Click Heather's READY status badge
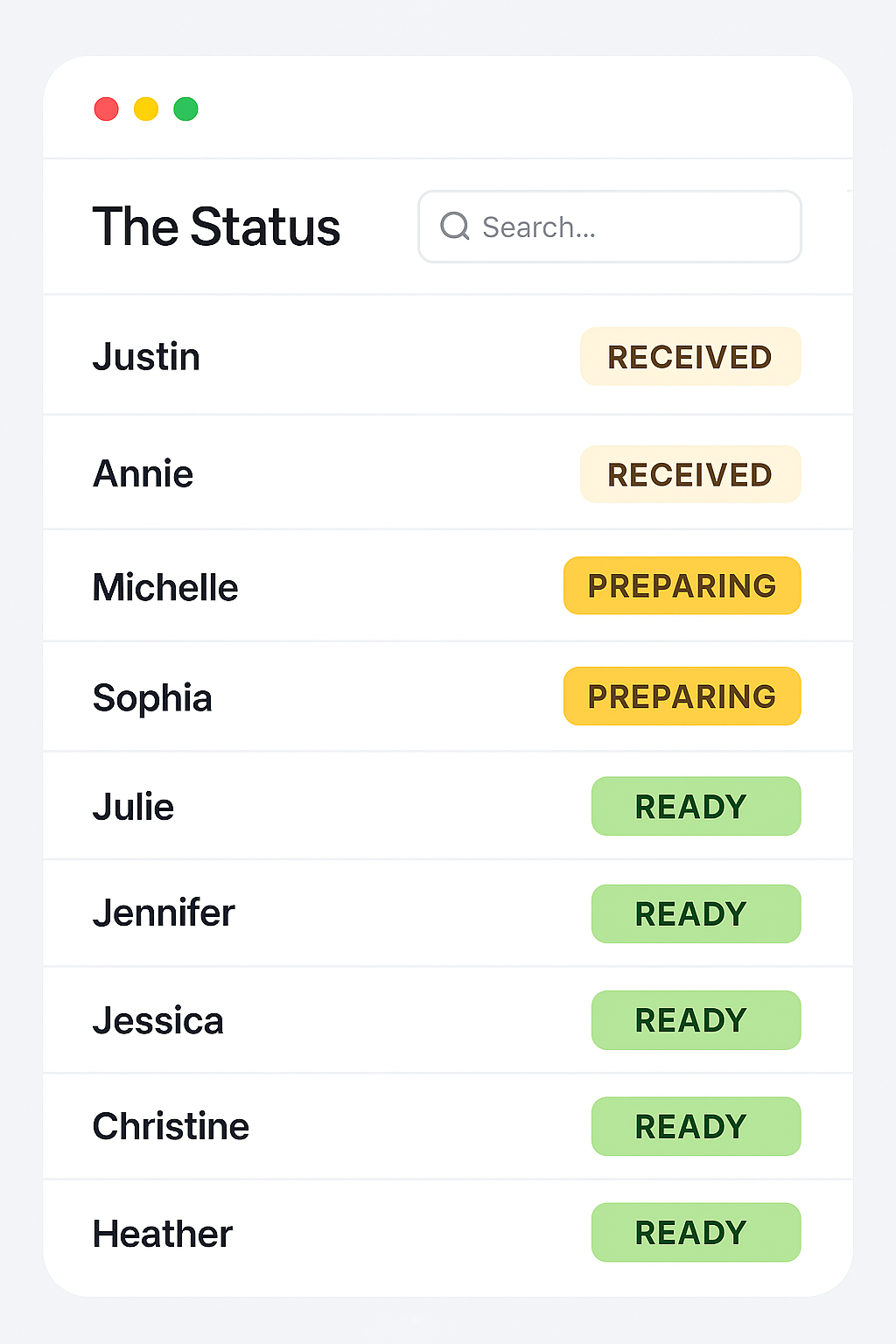 (x=696, y=1232)
